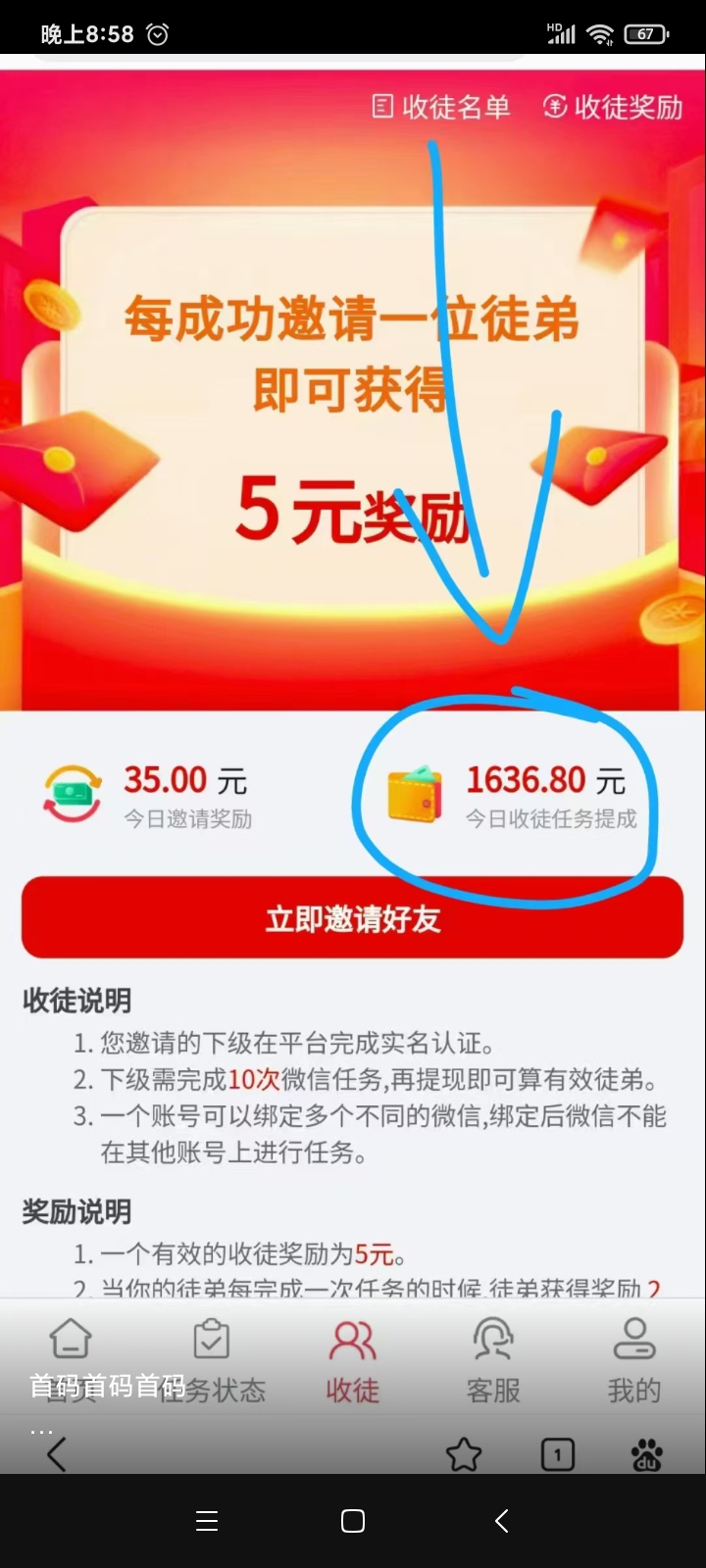Open the 收徒奖励 page

[613, 107]
